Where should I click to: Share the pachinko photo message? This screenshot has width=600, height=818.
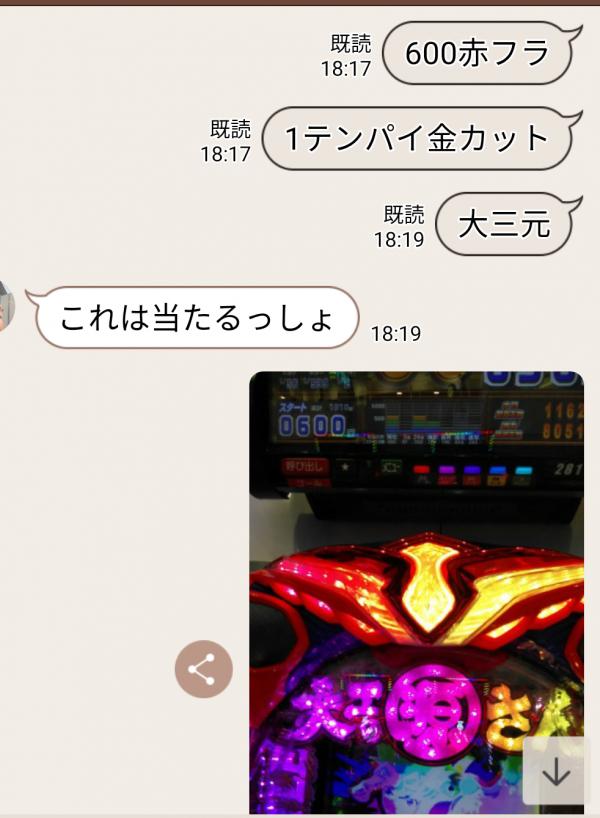203,669
